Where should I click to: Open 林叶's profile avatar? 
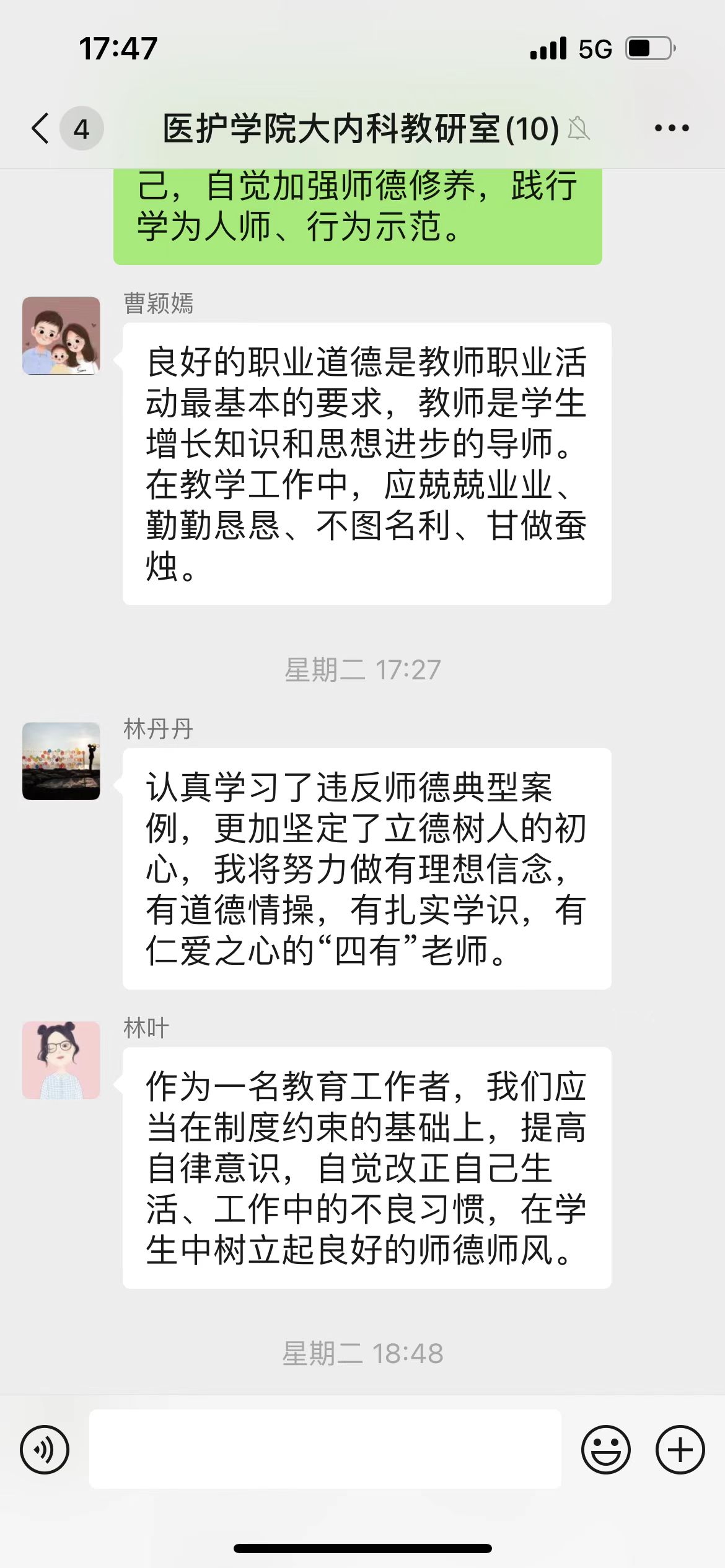pyautogui.click(x=61, y=1060)
